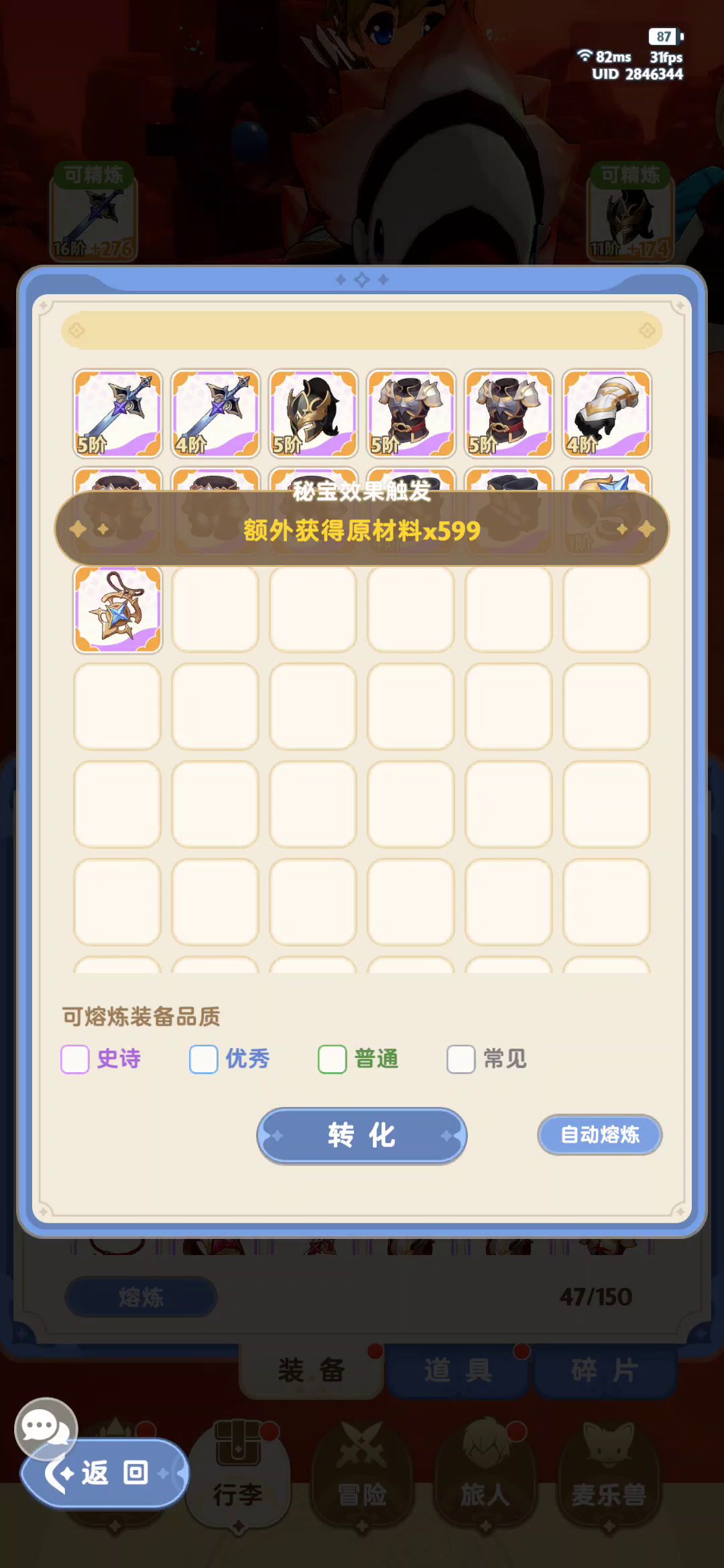Check the 普通 quality checkbox
Image resolution: width=724 pixels, height=1568 pixels.
tap(333, 1059)
